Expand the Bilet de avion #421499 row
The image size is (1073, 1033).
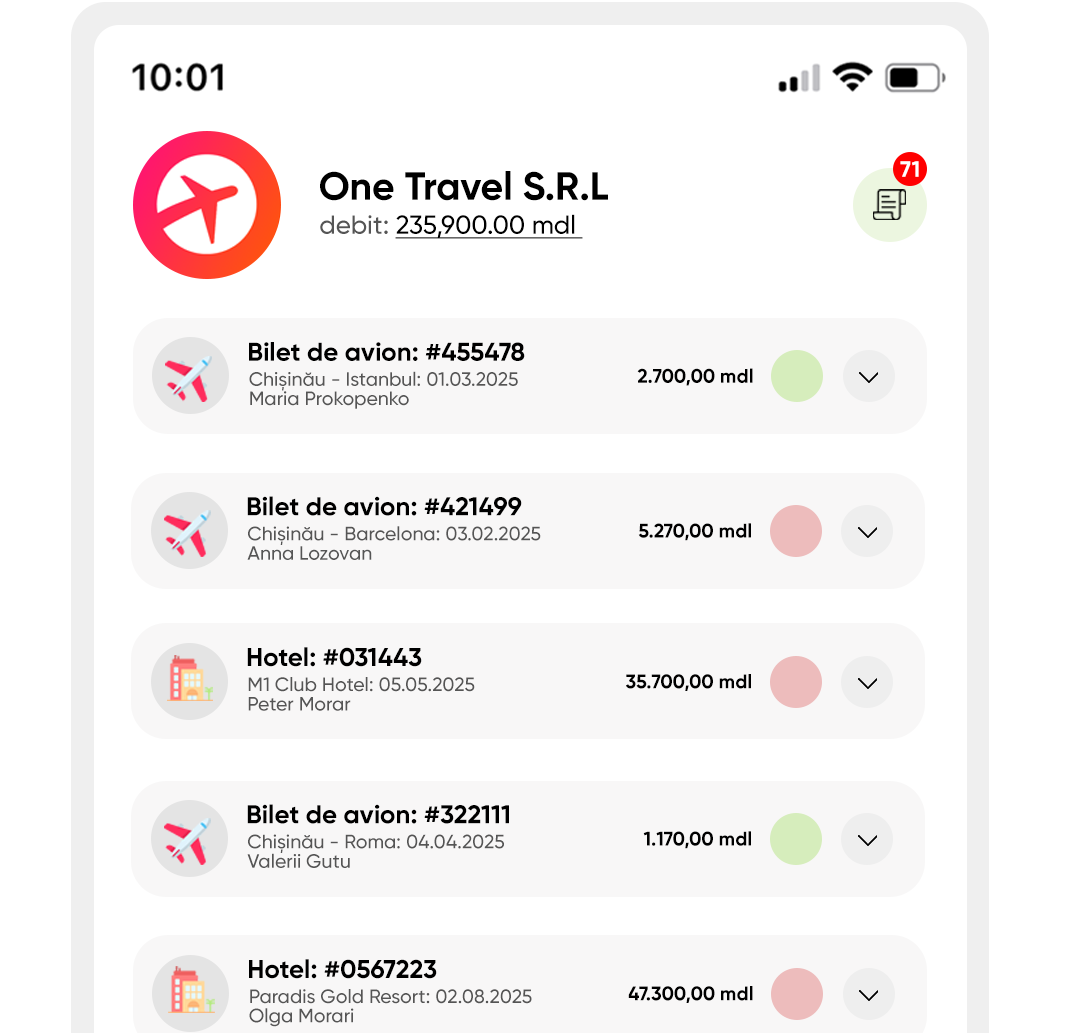867,531
